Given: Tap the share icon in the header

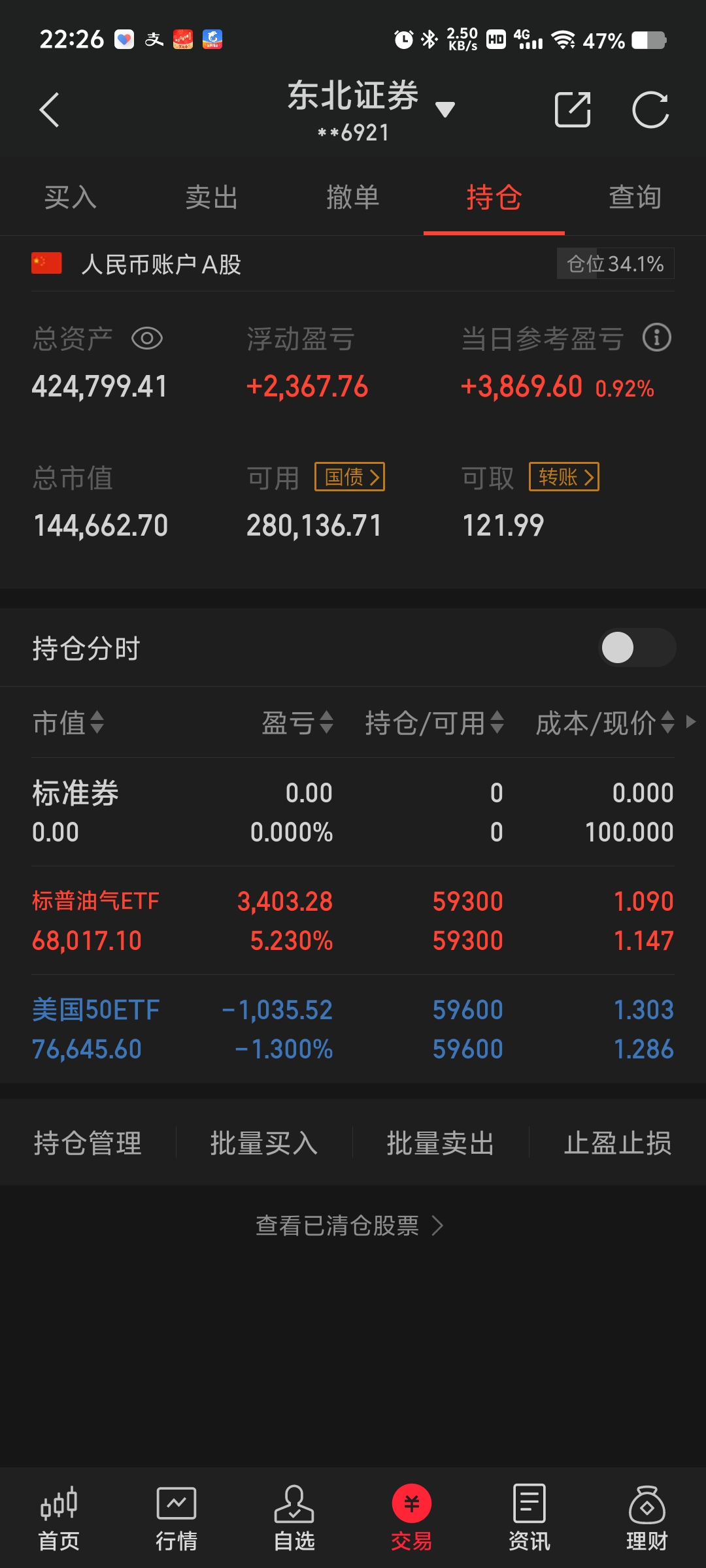Looking at the screenshot, I should (x=573, y=110).
